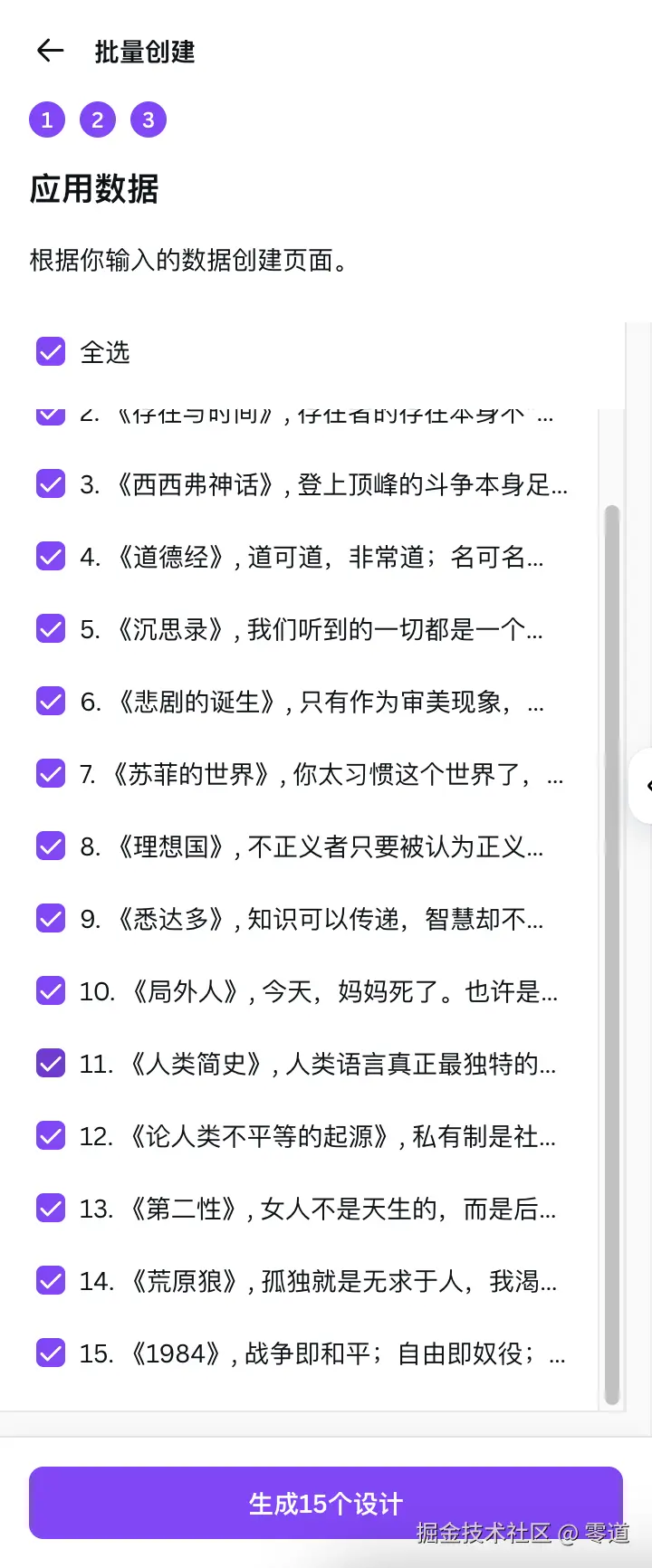This screenshot has height=1568, width=652.
Task: Toggle the checkbox for 《悉达多》
Action: tap(51, 919)
